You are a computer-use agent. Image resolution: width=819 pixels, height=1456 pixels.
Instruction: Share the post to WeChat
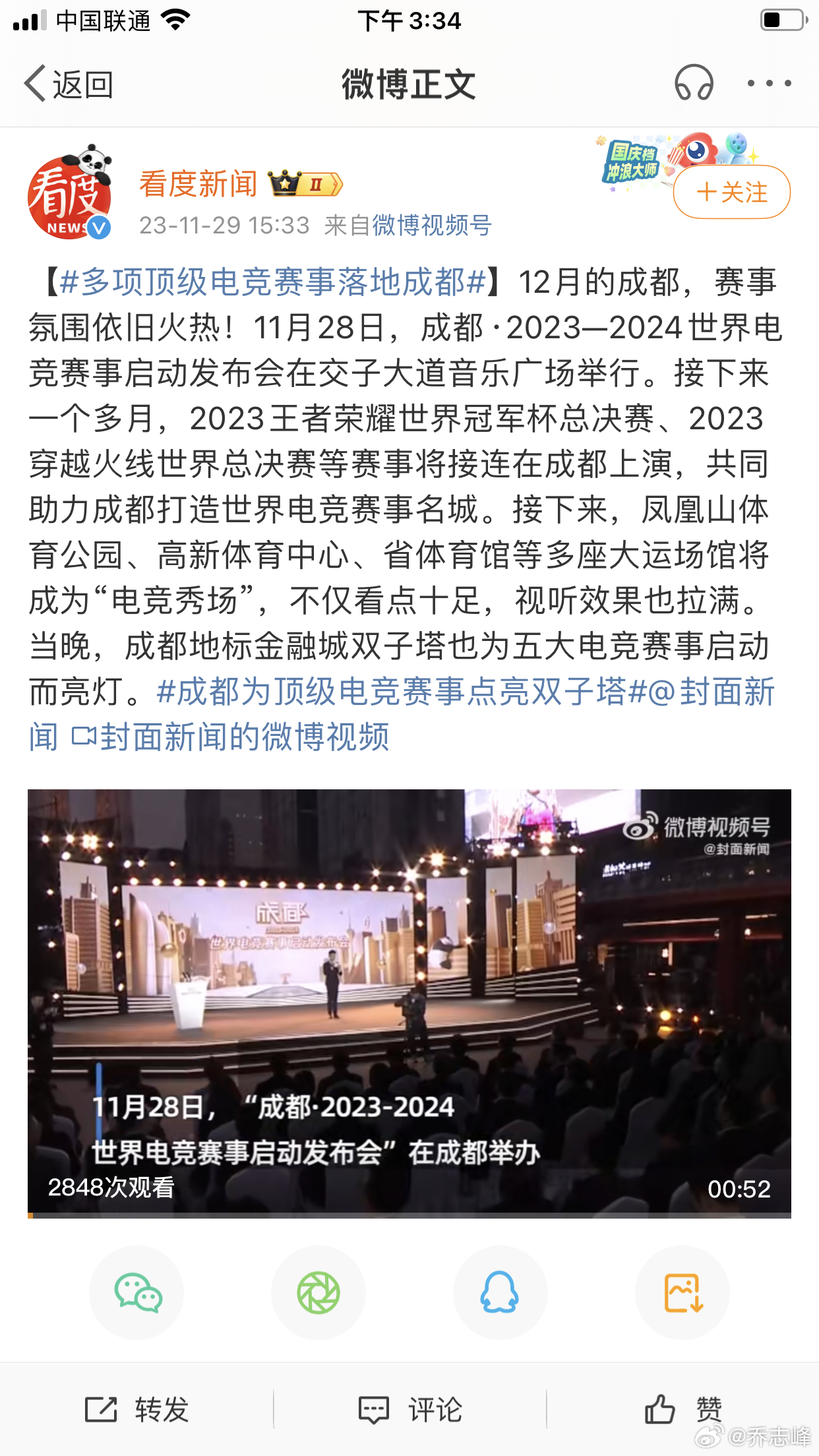[137, 1292]
